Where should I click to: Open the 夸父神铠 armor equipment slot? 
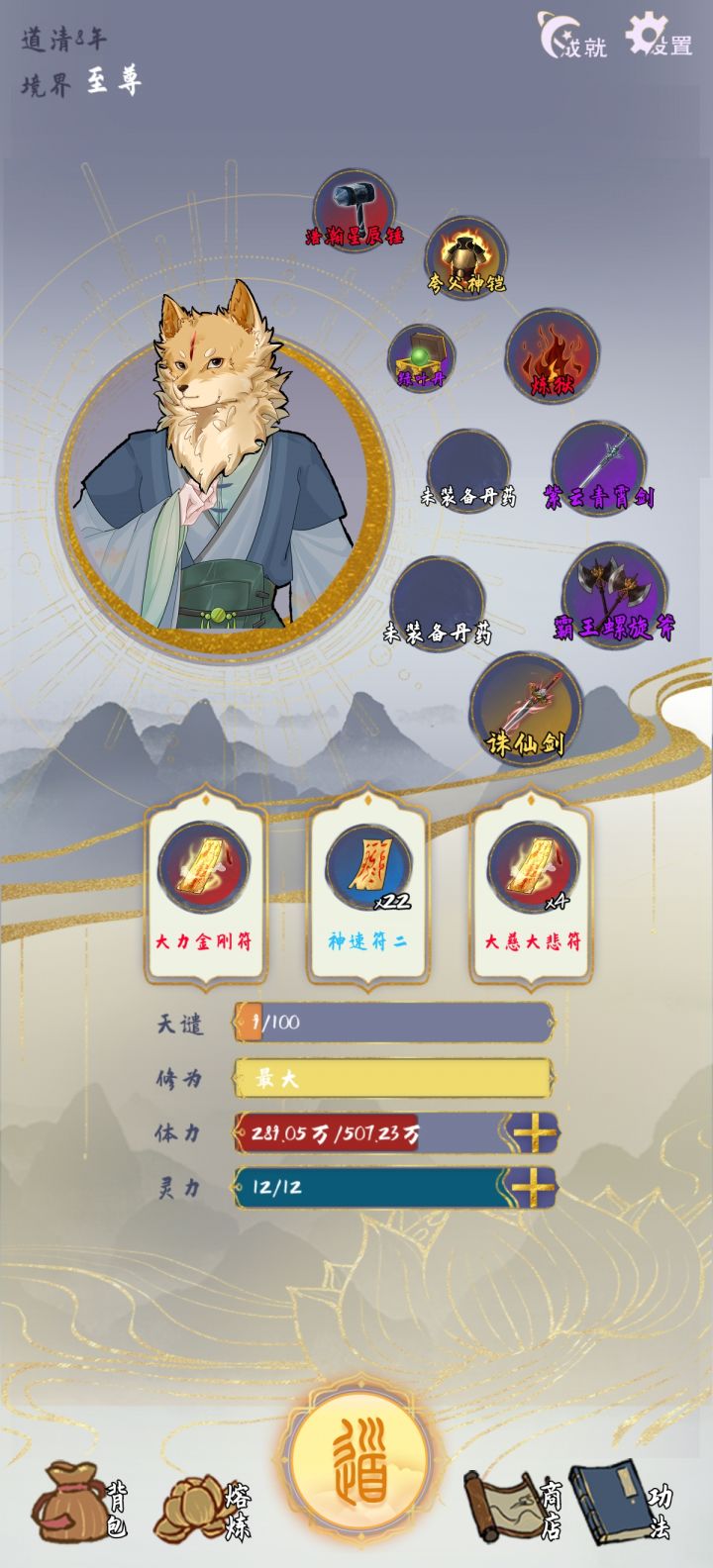tap(462, 260)
